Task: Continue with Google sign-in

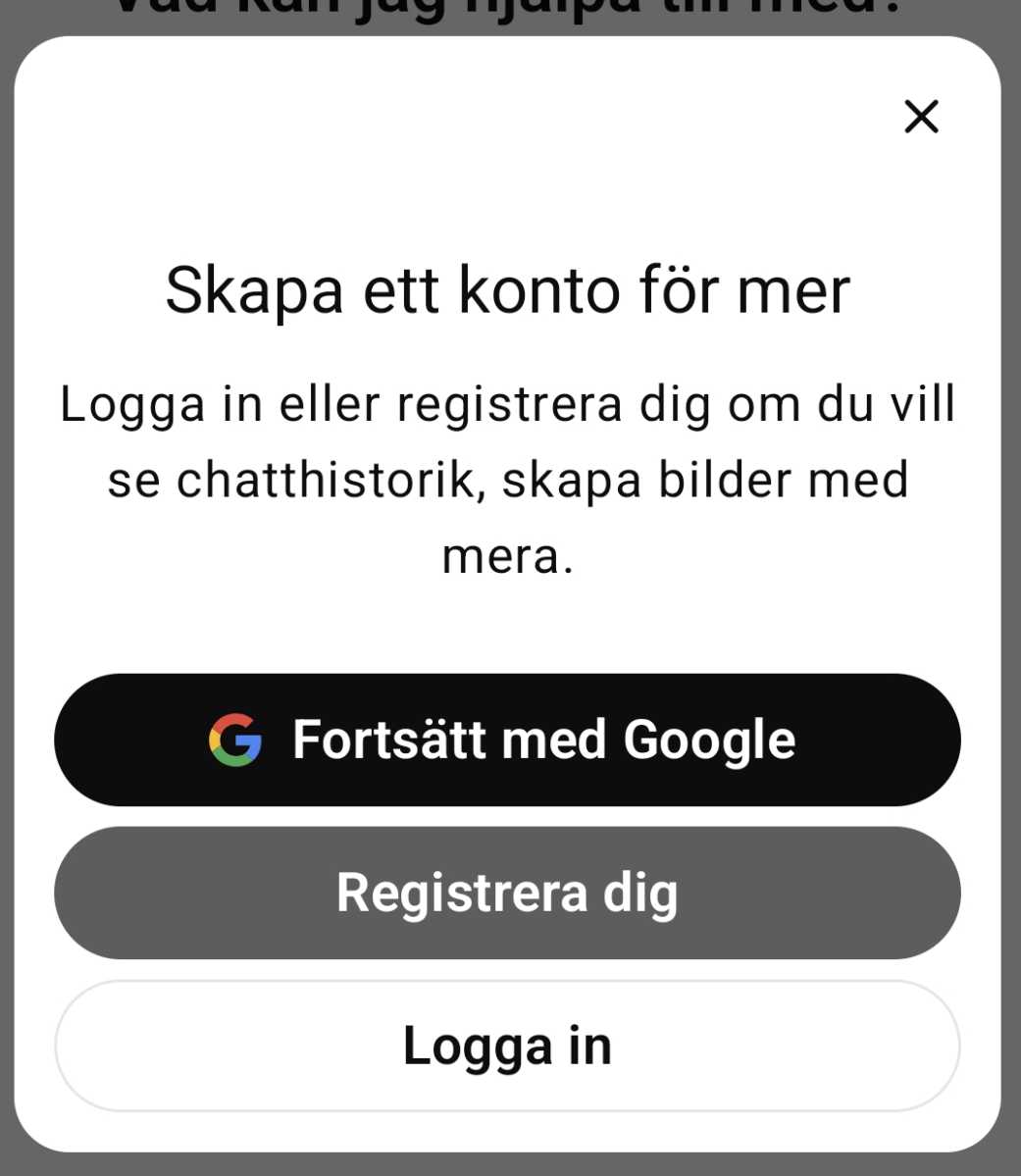Action: coord(507,740)
